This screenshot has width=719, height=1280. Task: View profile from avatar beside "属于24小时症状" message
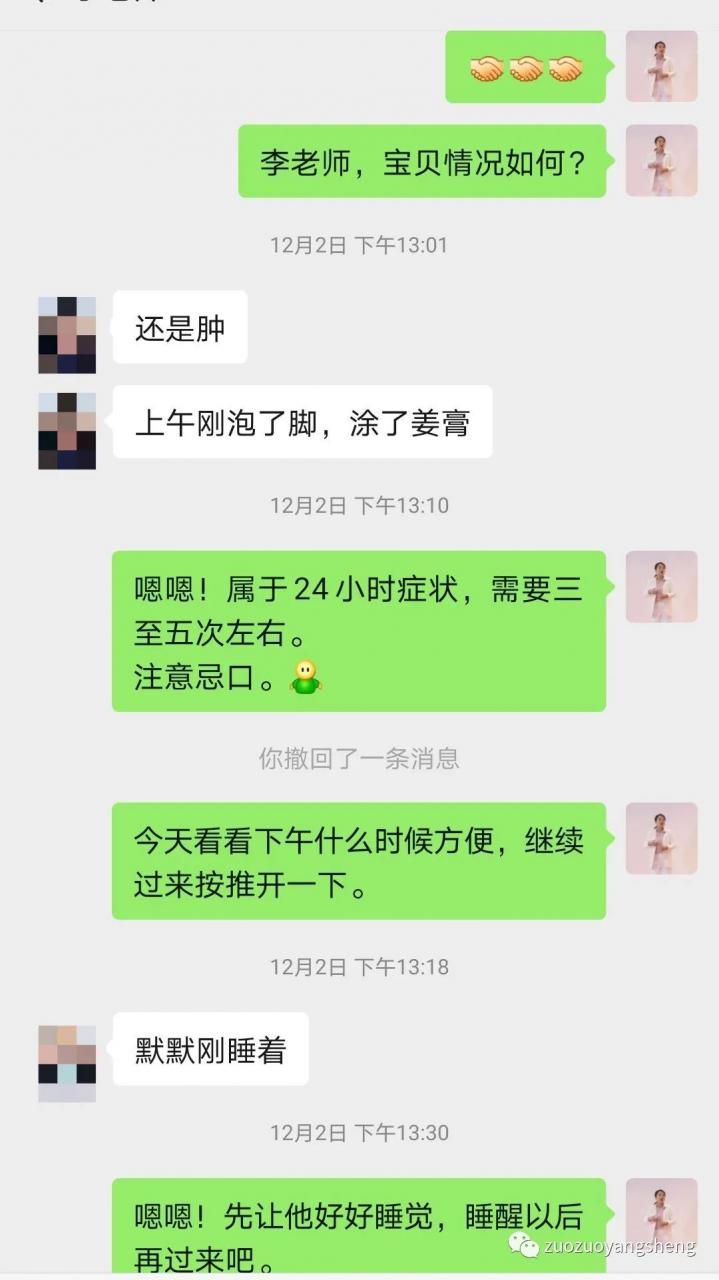tap(661, 586)
